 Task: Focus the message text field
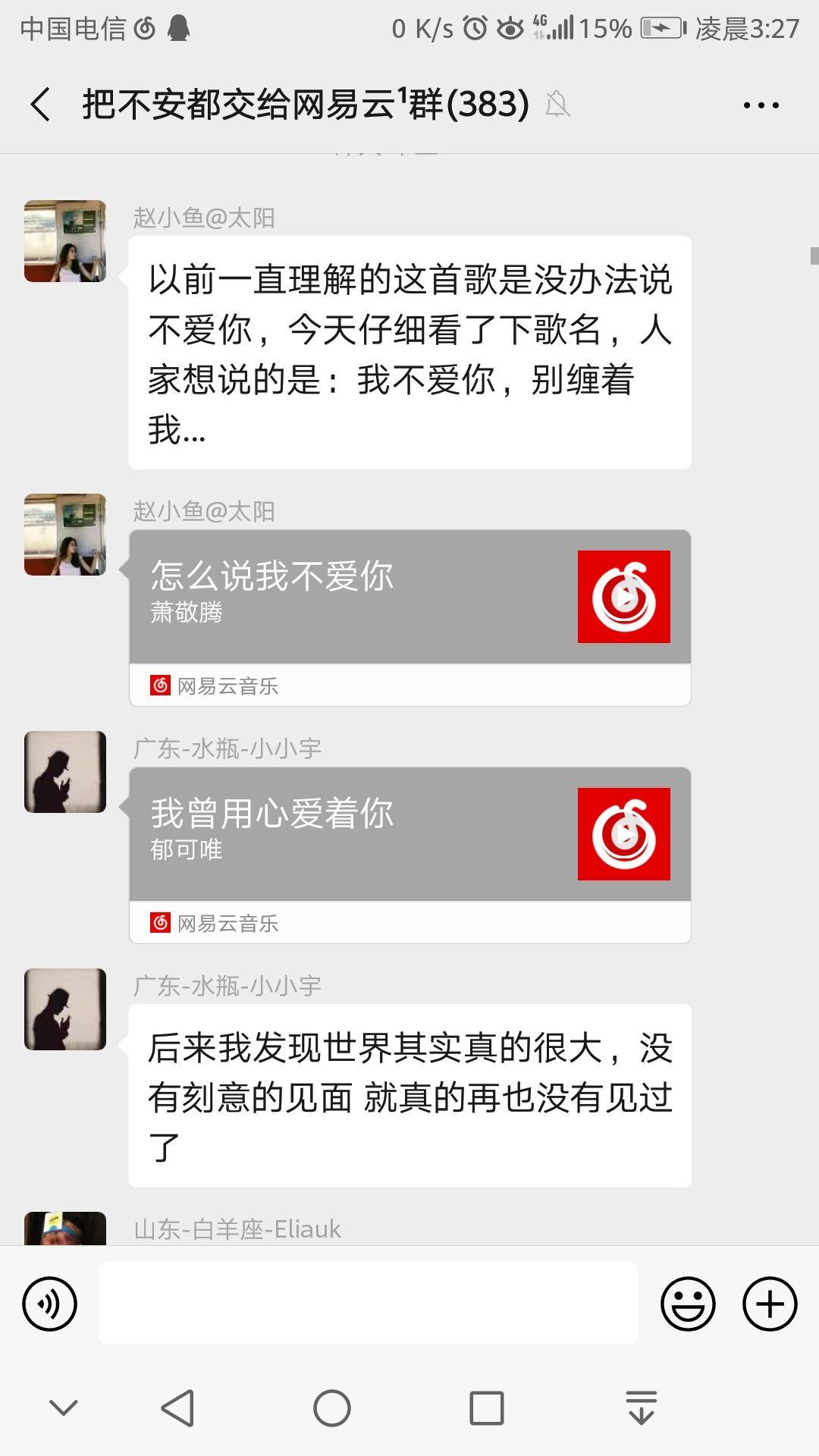click(368, 1303)
